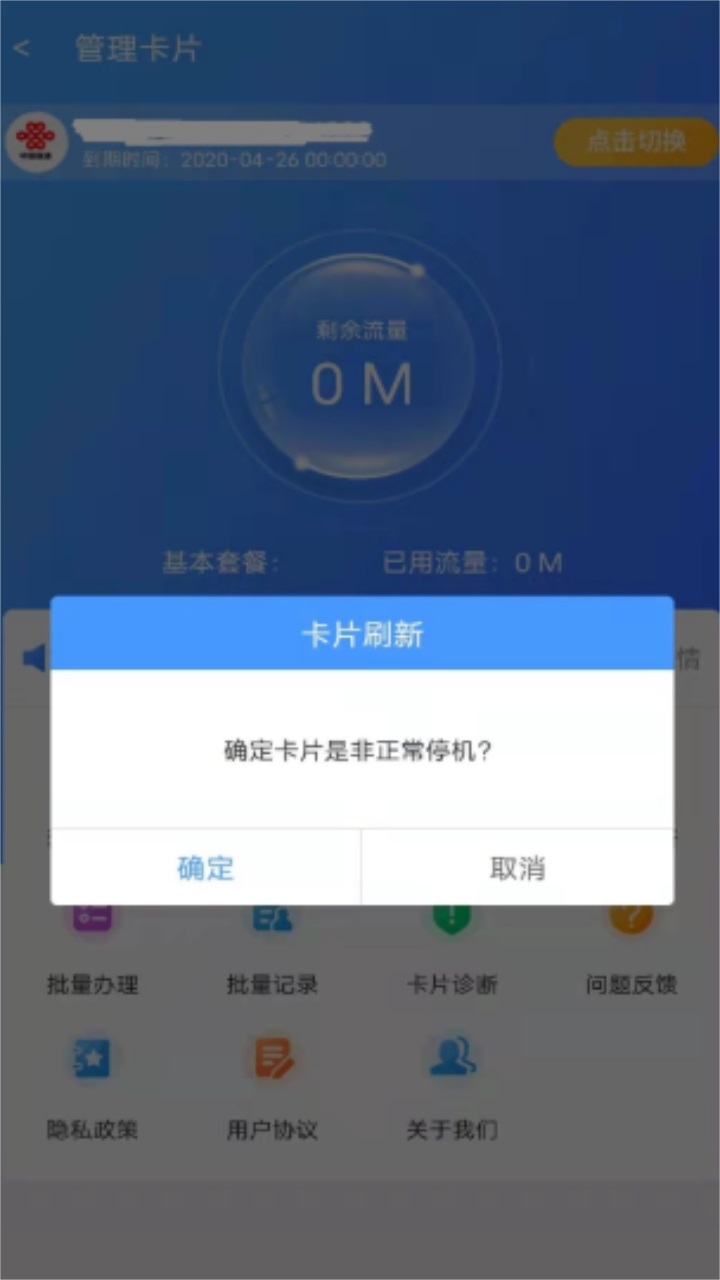
Task: Open 关于我们 about us
Action: pos(452,1090)
